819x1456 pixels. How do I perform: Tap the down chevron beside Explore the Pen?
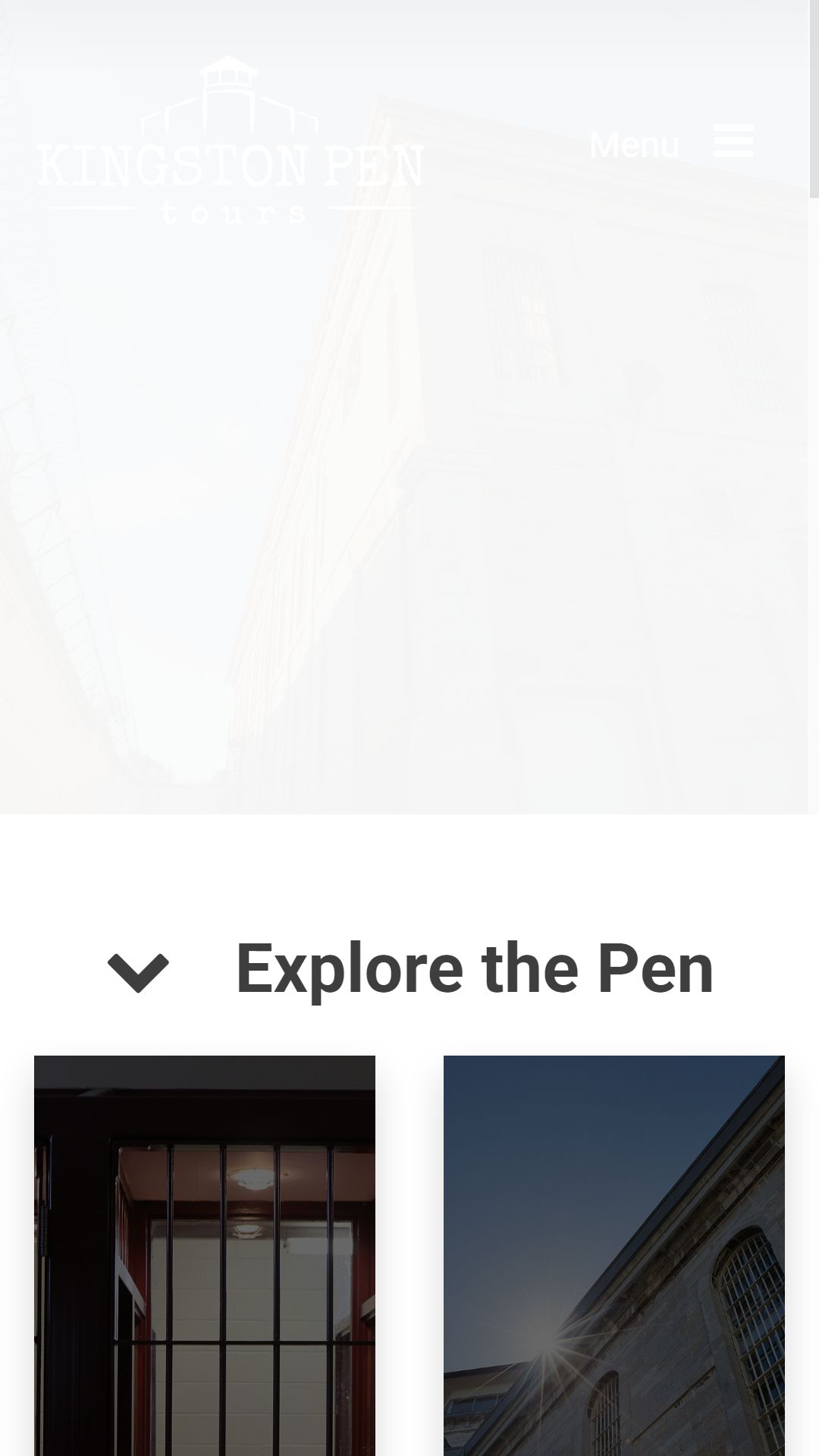click(x=138, y=971)
